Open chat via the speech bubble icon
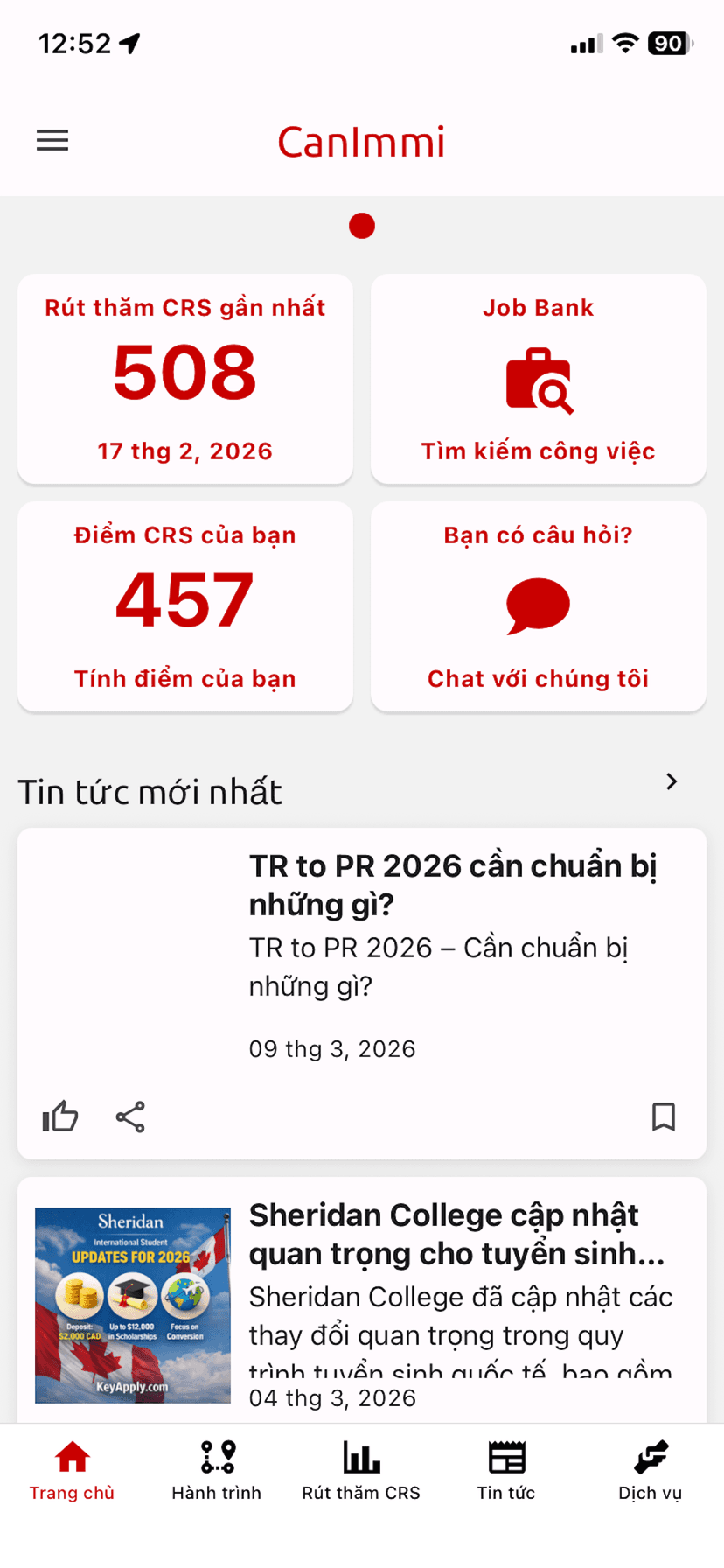Image resolution: width=724 pixels, height=1568 pixels. (538, 605)
